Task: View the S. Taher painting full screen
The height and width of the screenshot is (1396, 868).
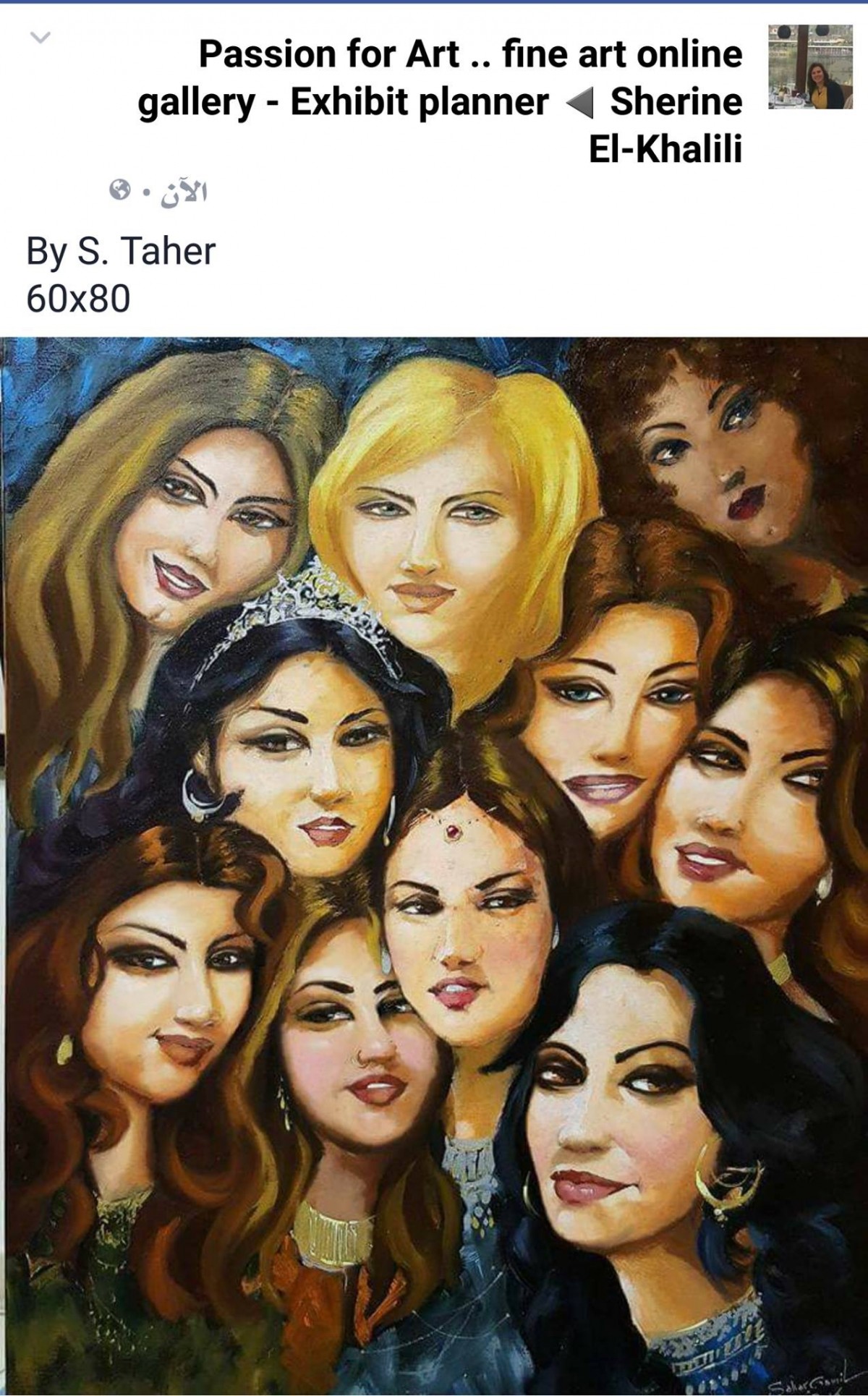Action: (x=434, y=866)
